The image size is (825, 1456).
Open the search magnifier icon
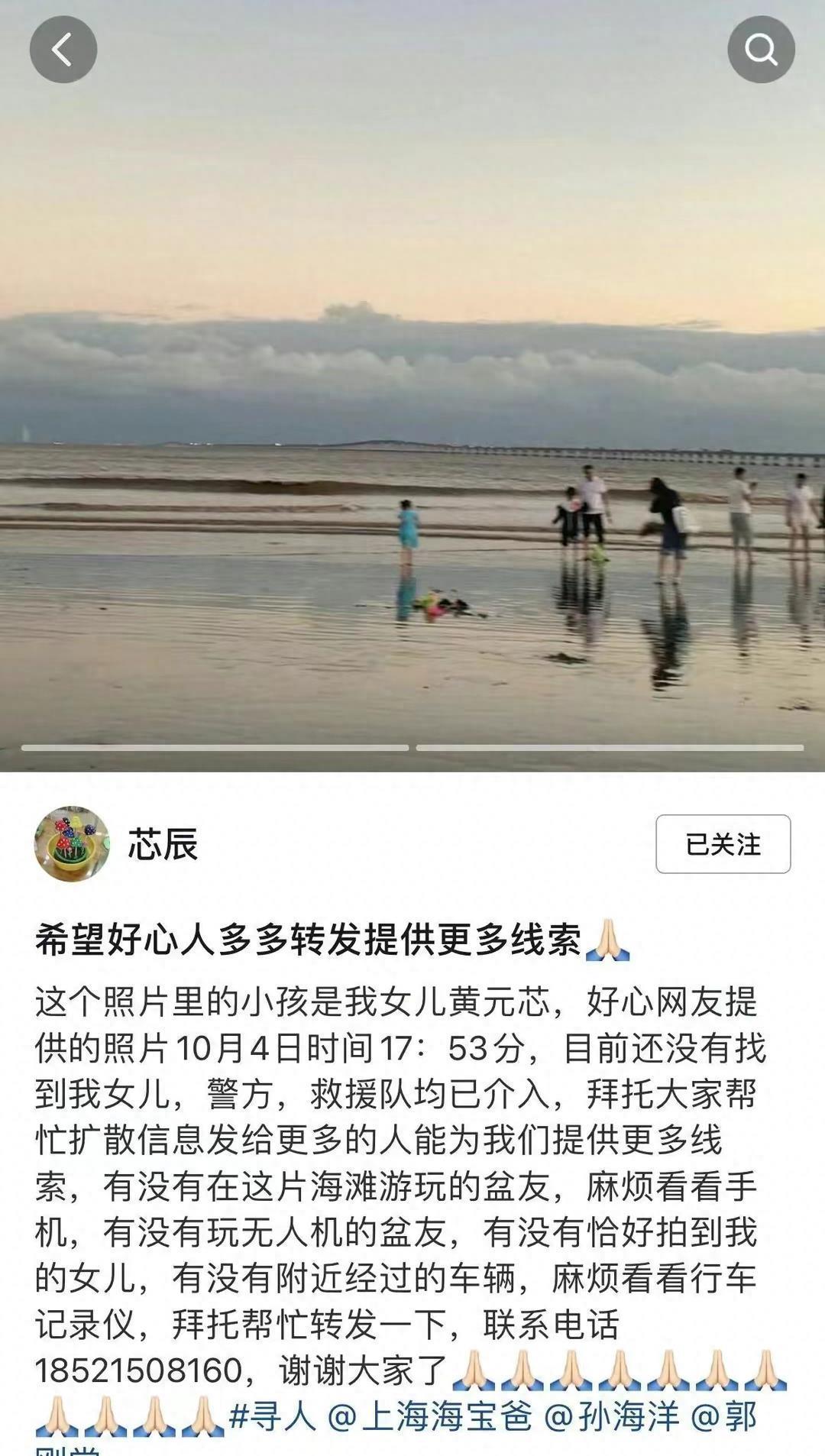pos(761,50)
